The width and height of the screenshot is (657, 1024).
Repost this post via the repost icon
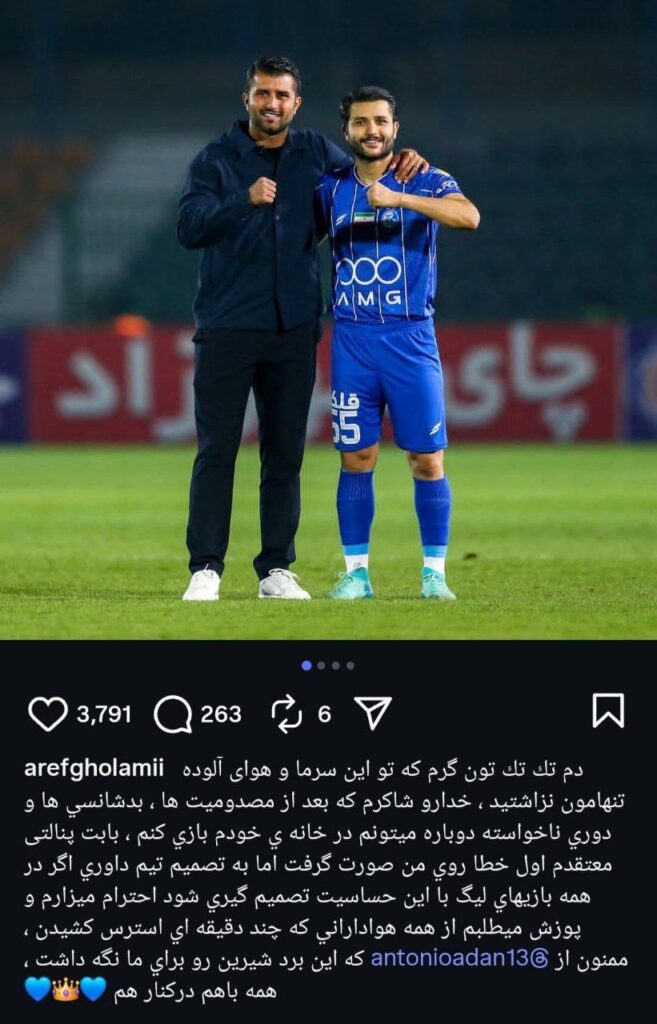(x=287, y=714)
